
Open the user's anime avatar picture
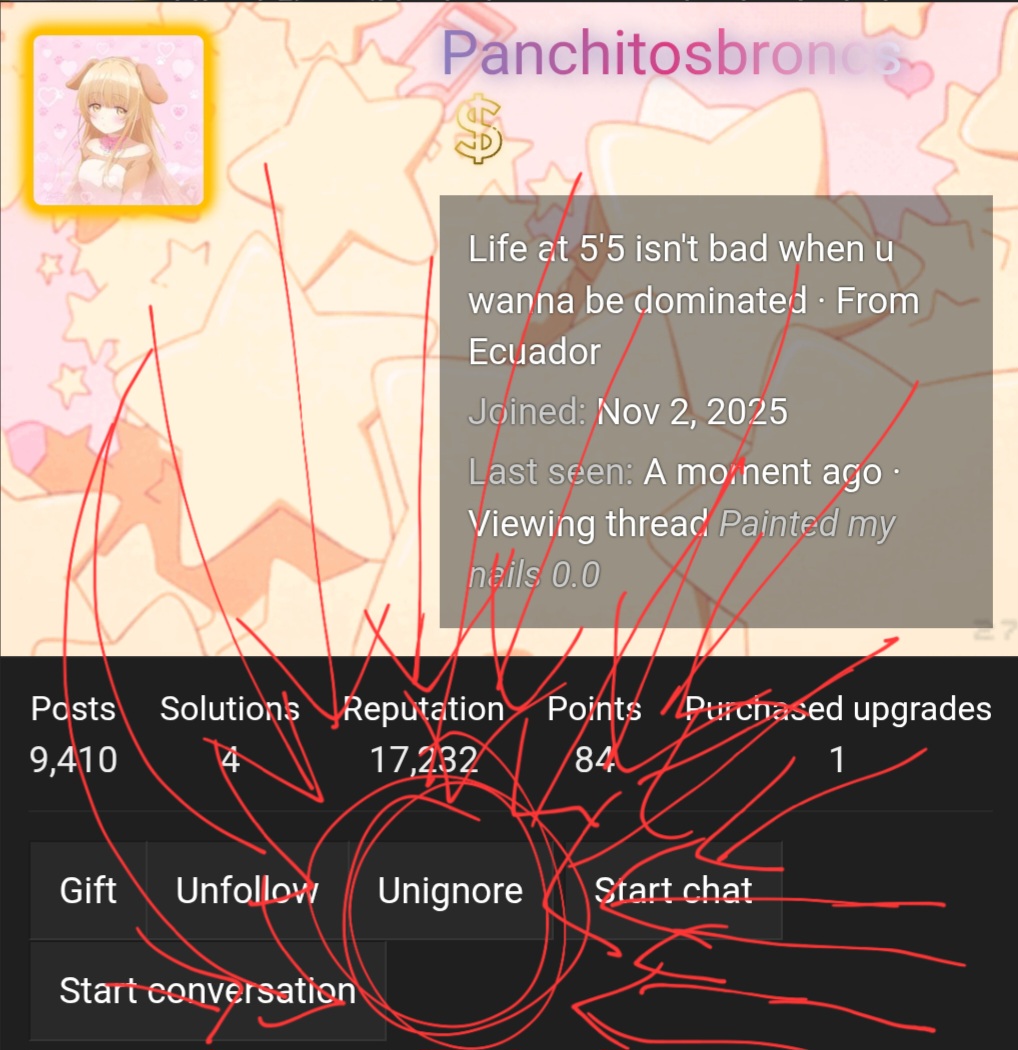coord(118,122)
